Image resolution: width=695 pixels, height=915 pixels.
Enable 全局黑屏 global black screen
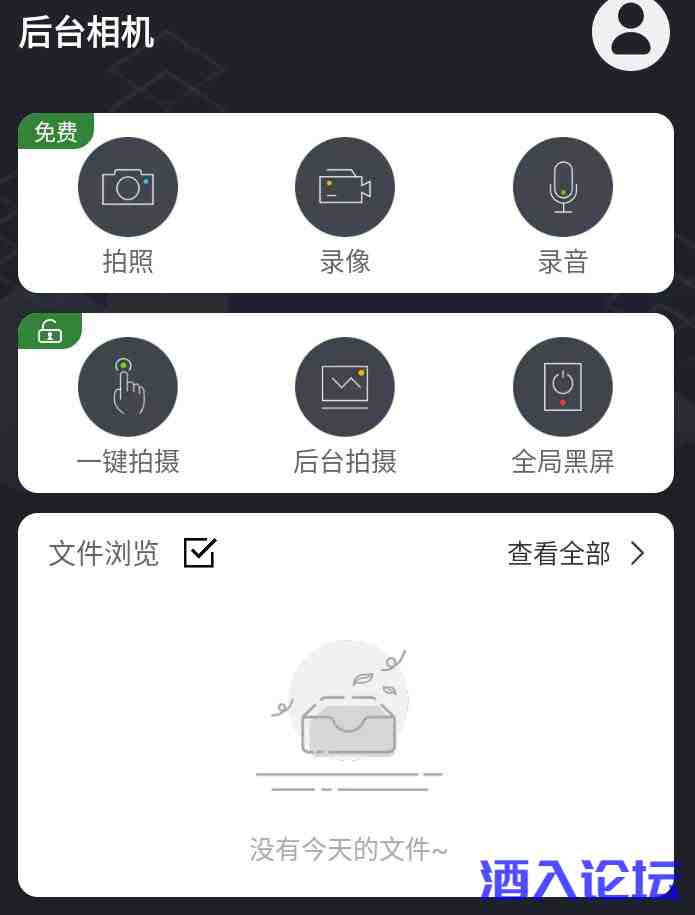click(562, 388)
